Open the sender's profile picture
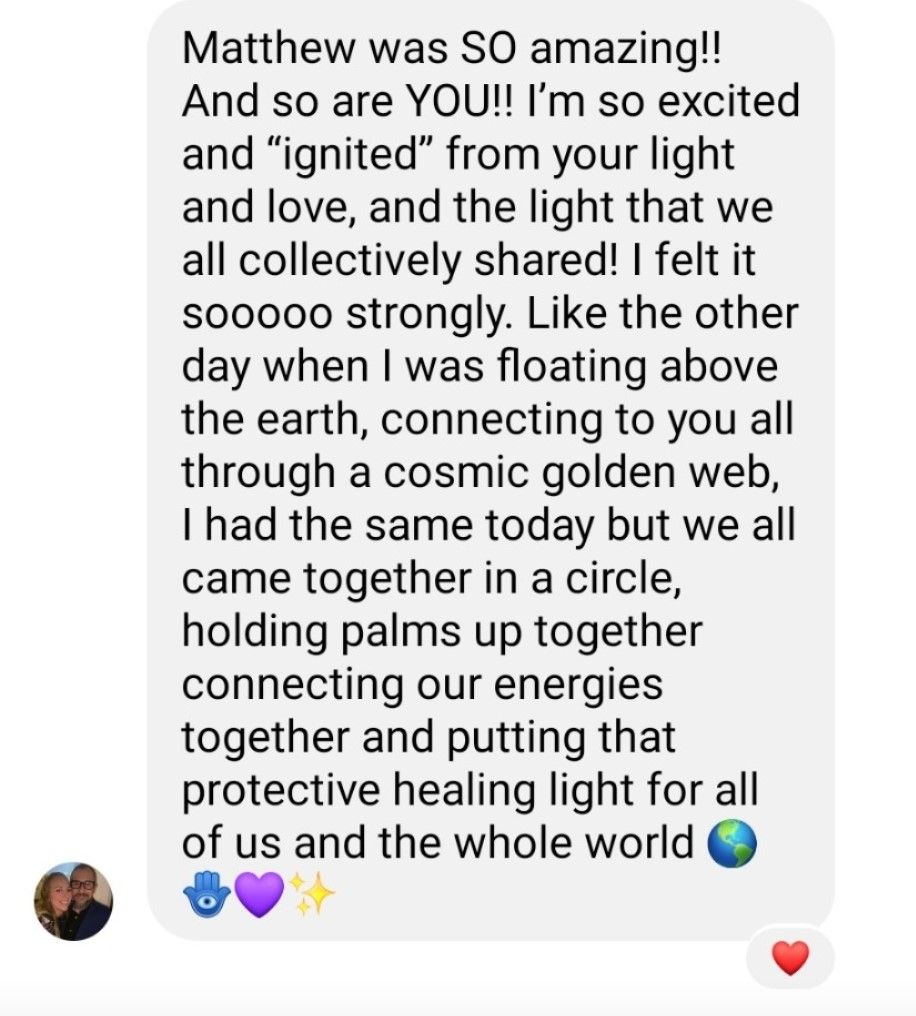 pos(73,901)
